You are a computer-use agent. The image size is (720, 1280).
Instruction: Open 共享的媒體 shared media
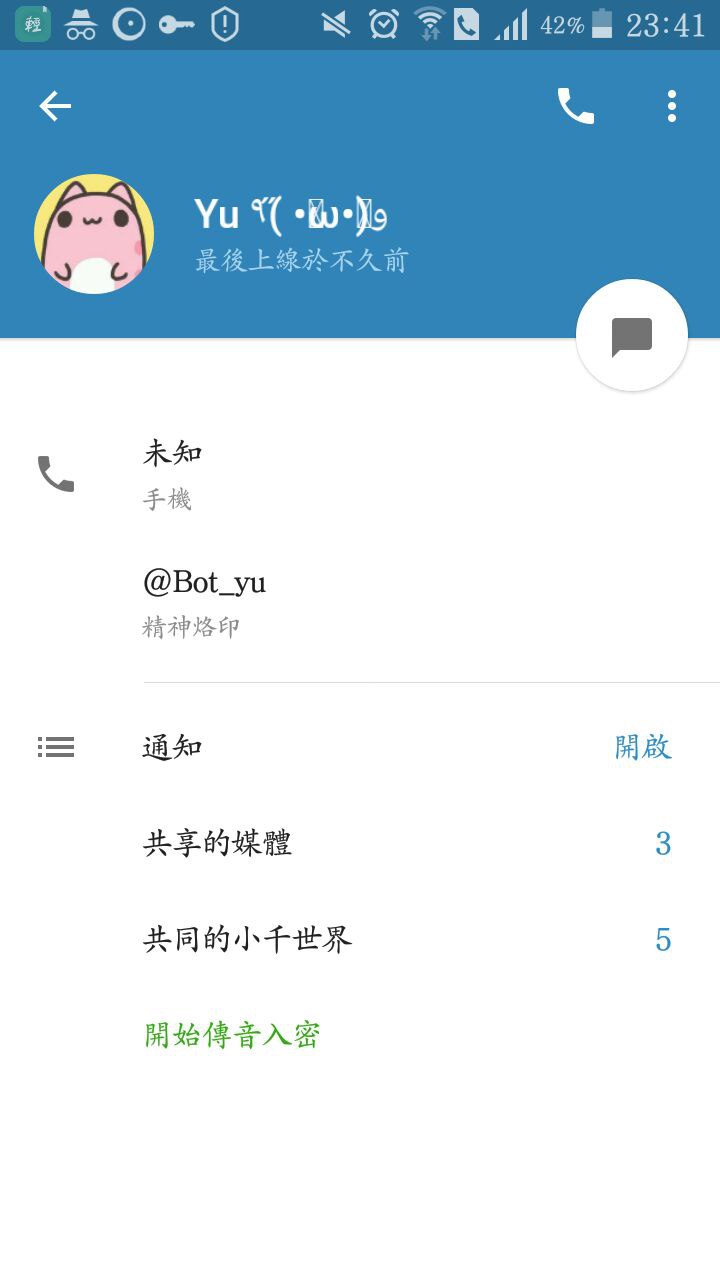click(x=360, y=844)
